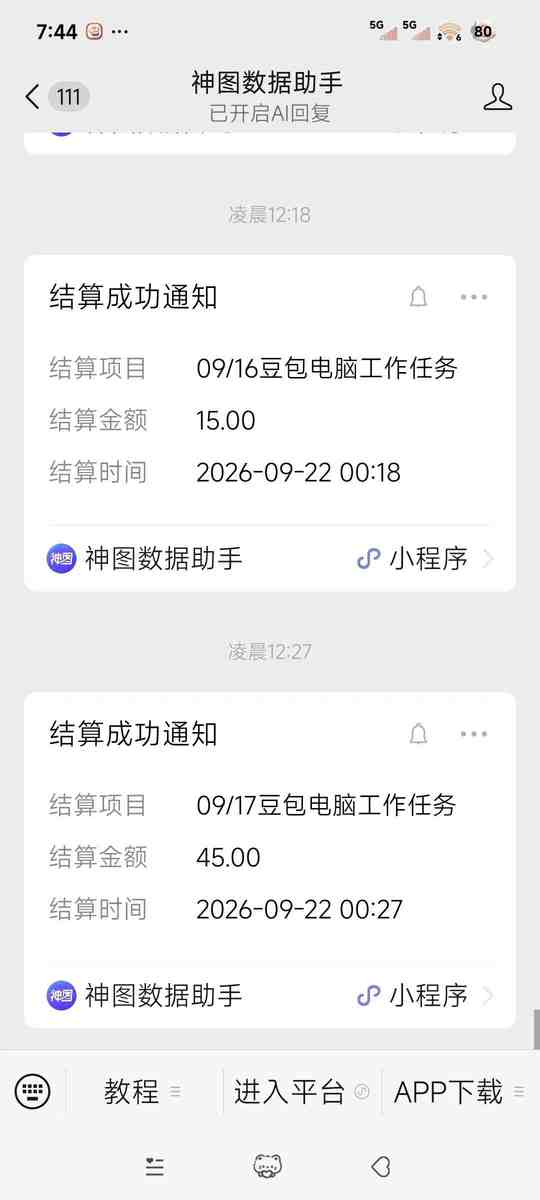
Task: Open more options on 09/17 settlement card
Action: point(473,734)
